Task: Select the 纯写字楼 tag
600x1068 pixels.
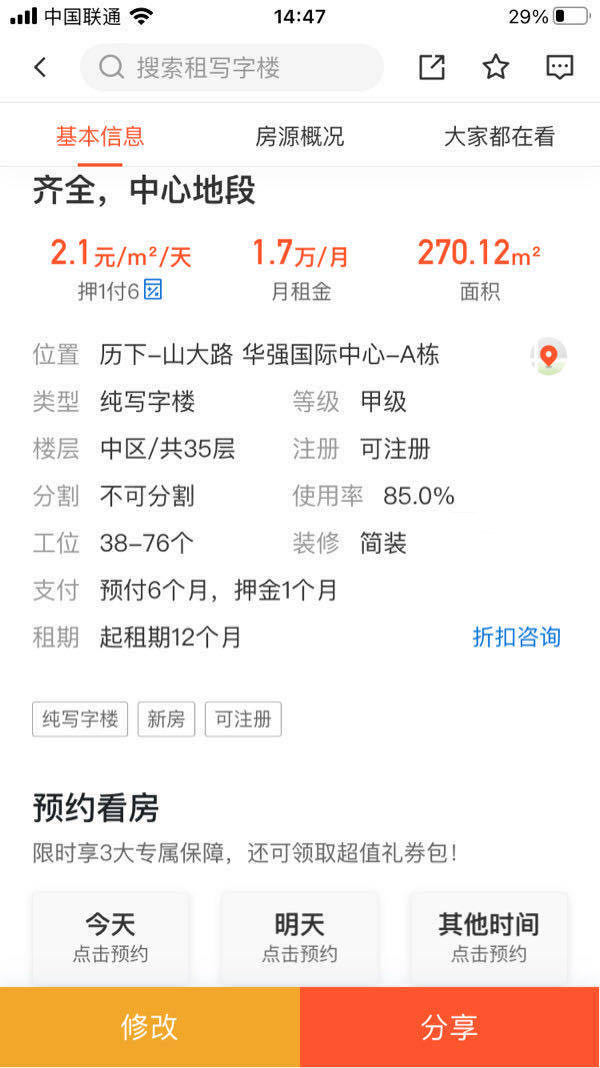Action: [80, 719]
